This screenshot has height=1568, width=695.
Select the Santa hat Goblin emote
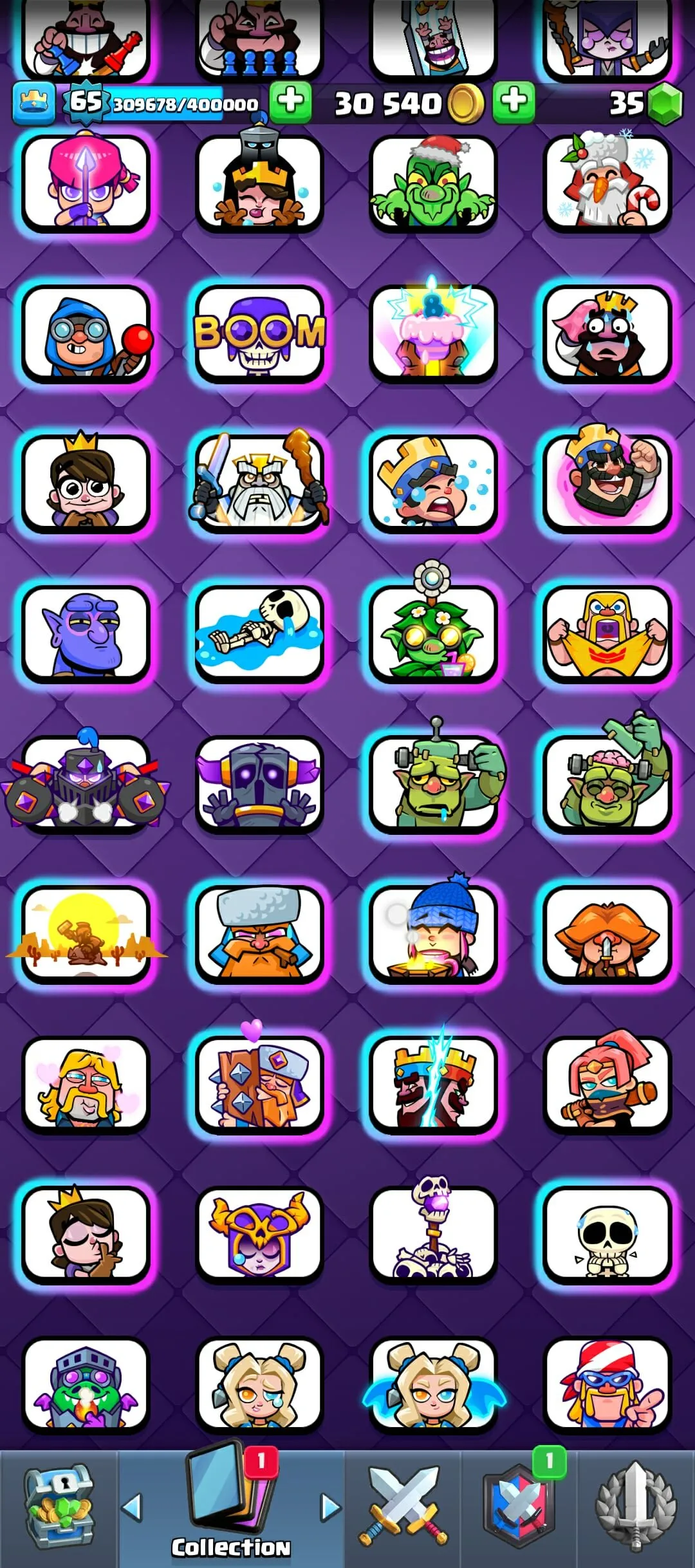tap(434, 185)
